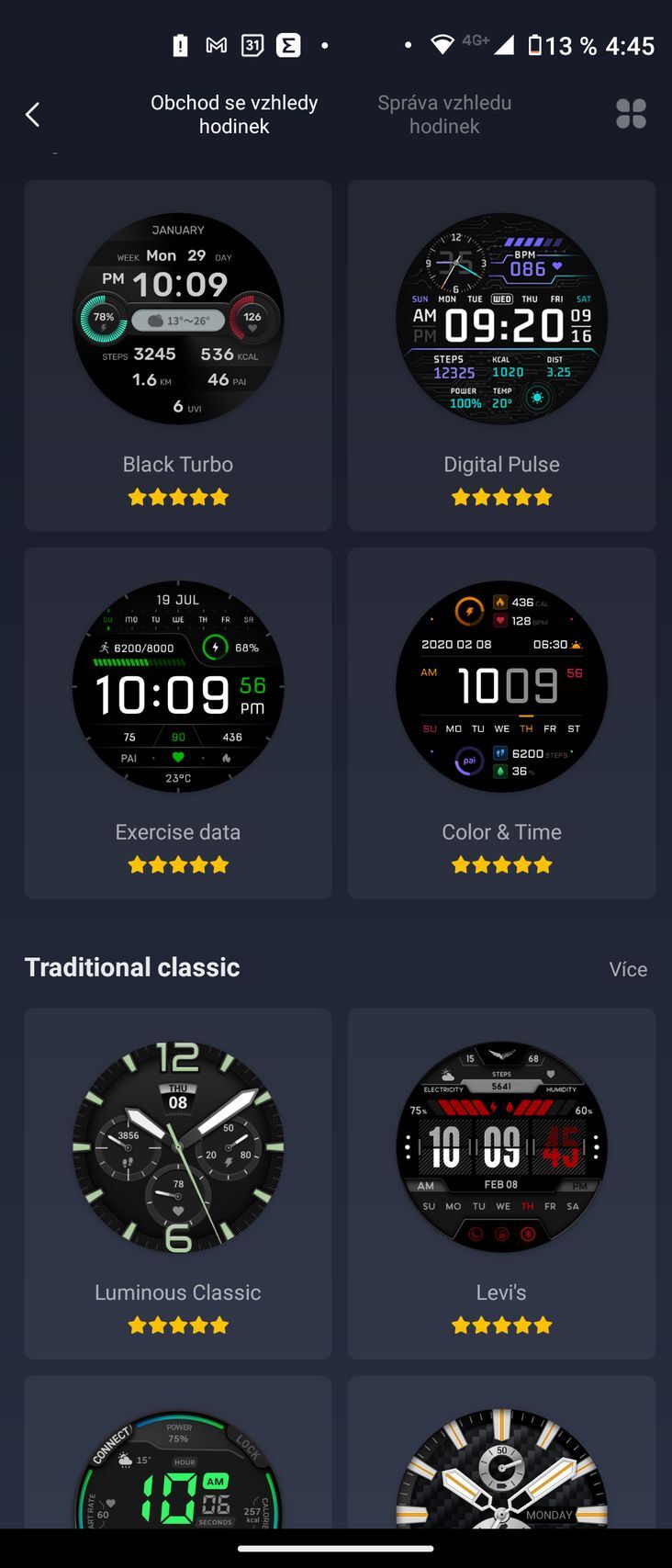Open the watch face management grid icon

tap(631, 114)
